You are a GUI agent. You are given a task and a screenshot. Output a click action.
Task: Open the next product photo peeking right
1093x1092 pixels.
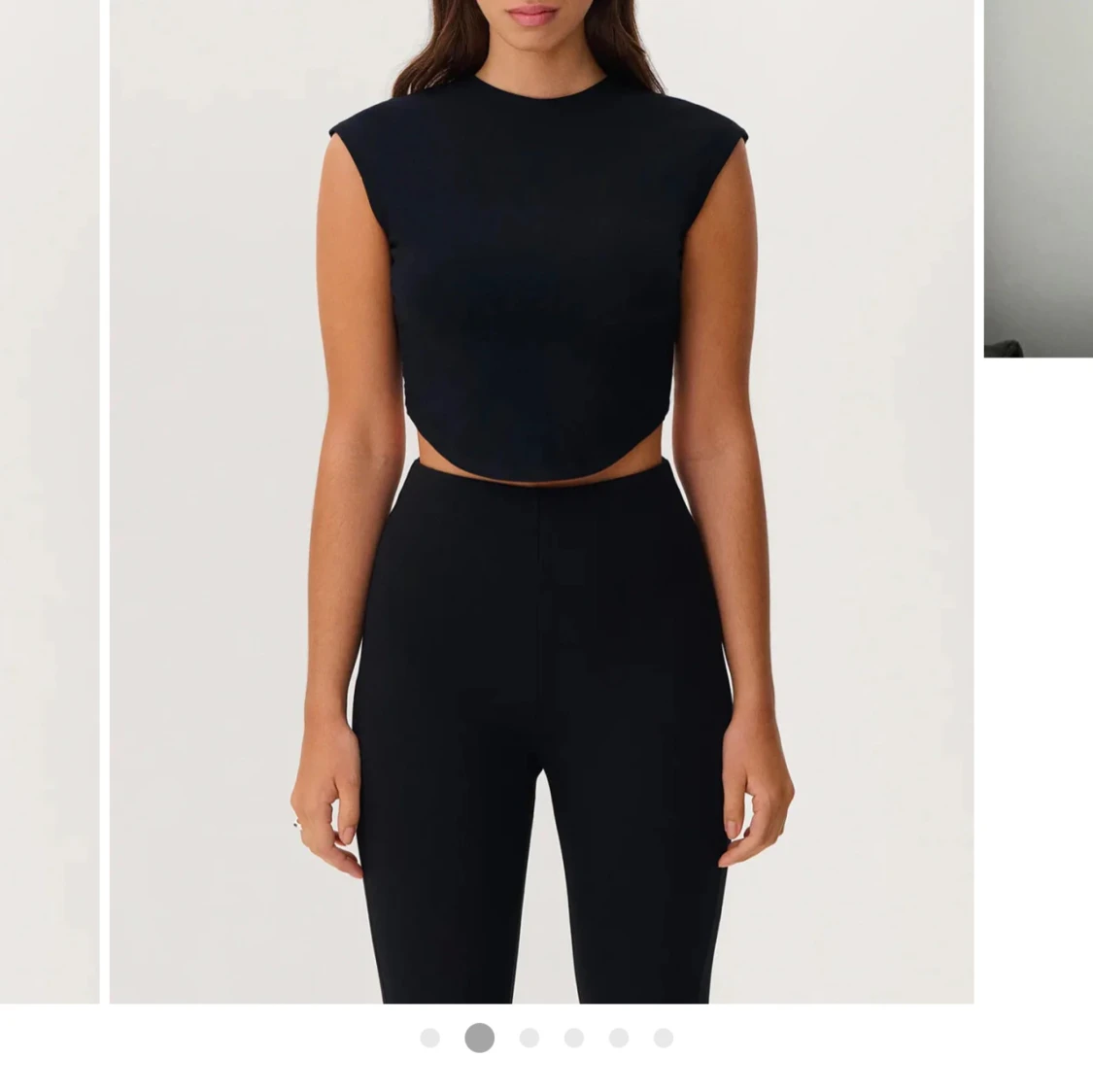point(1038,179)
